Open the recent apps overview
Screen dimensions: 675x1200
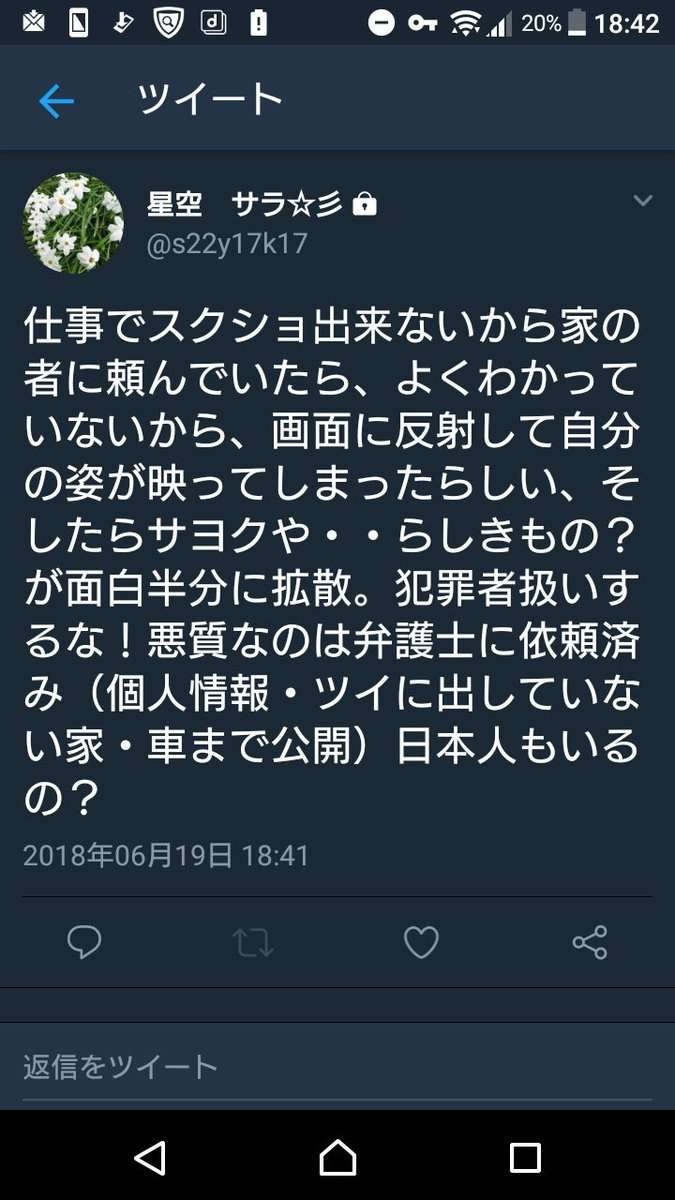coord(525,1158)
